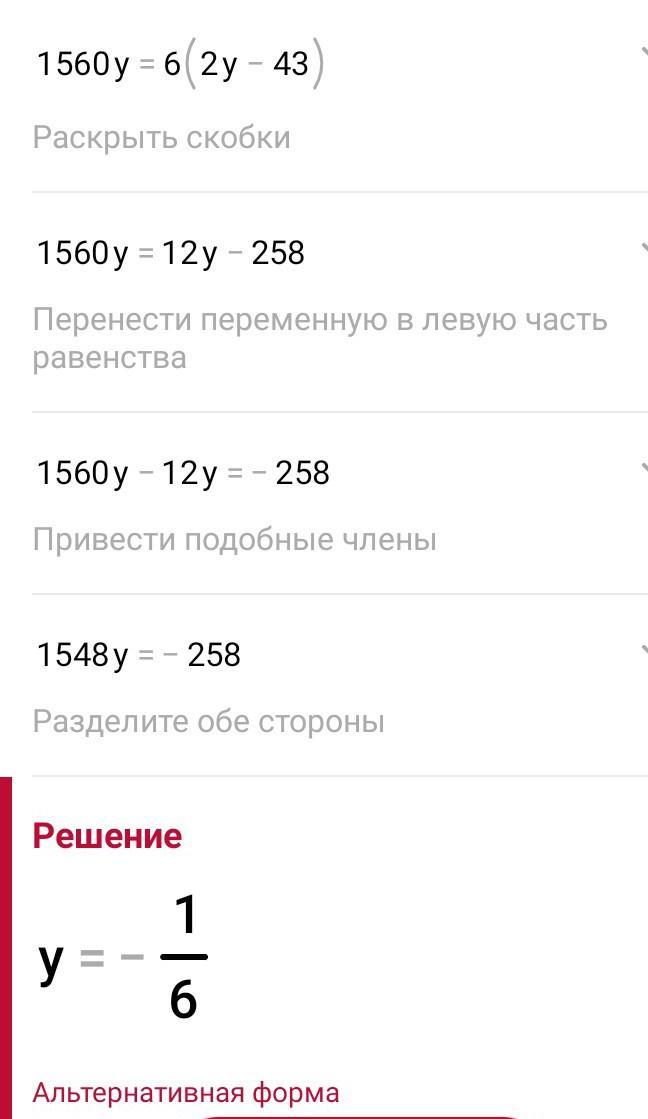Expand the step 'Разделите обе стороны'
648x1119 pixels.
coord(642,650)
